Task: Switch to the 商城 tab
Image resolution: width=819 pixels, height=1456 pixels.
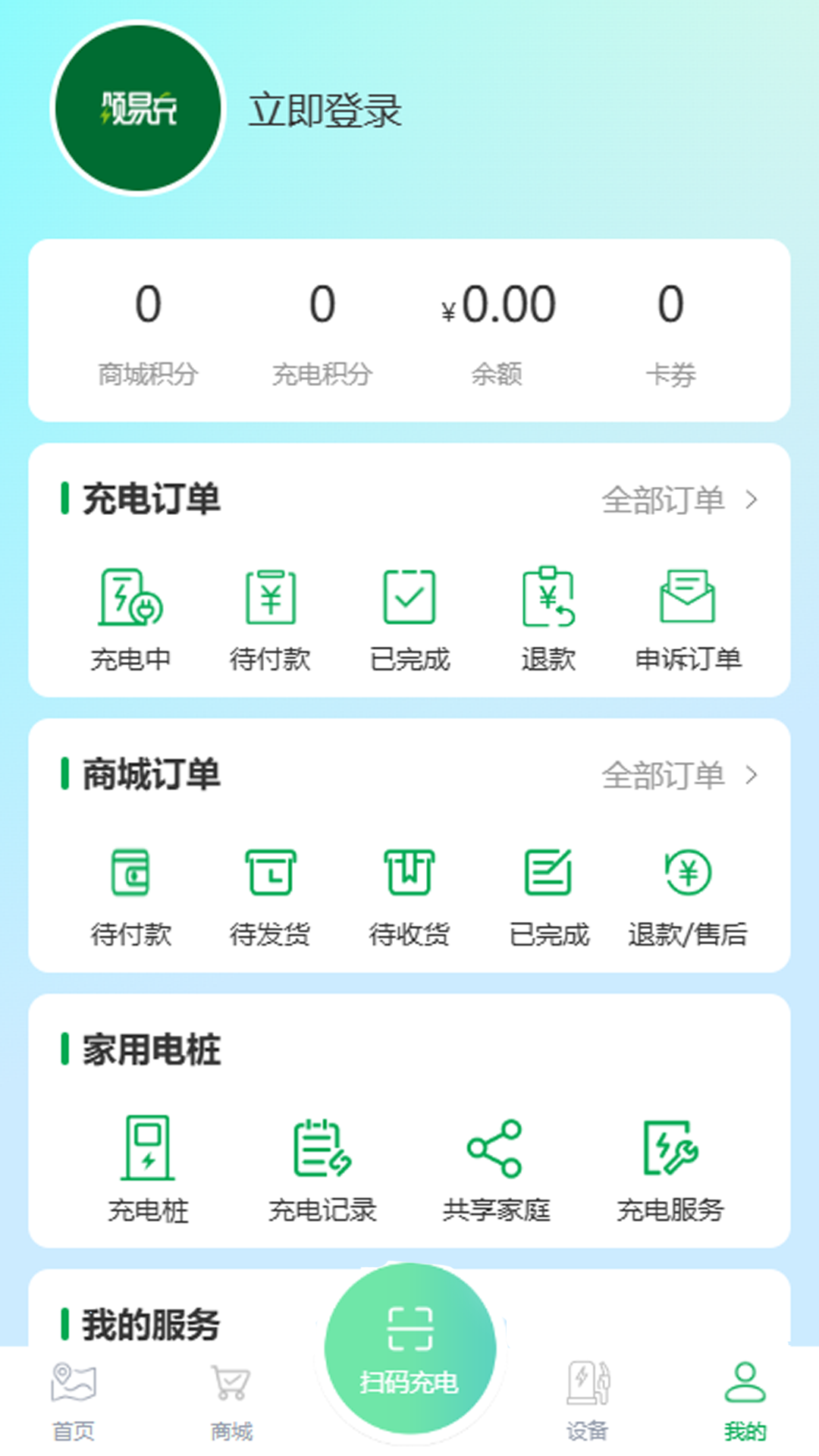Action: (x=231, y=1400)
